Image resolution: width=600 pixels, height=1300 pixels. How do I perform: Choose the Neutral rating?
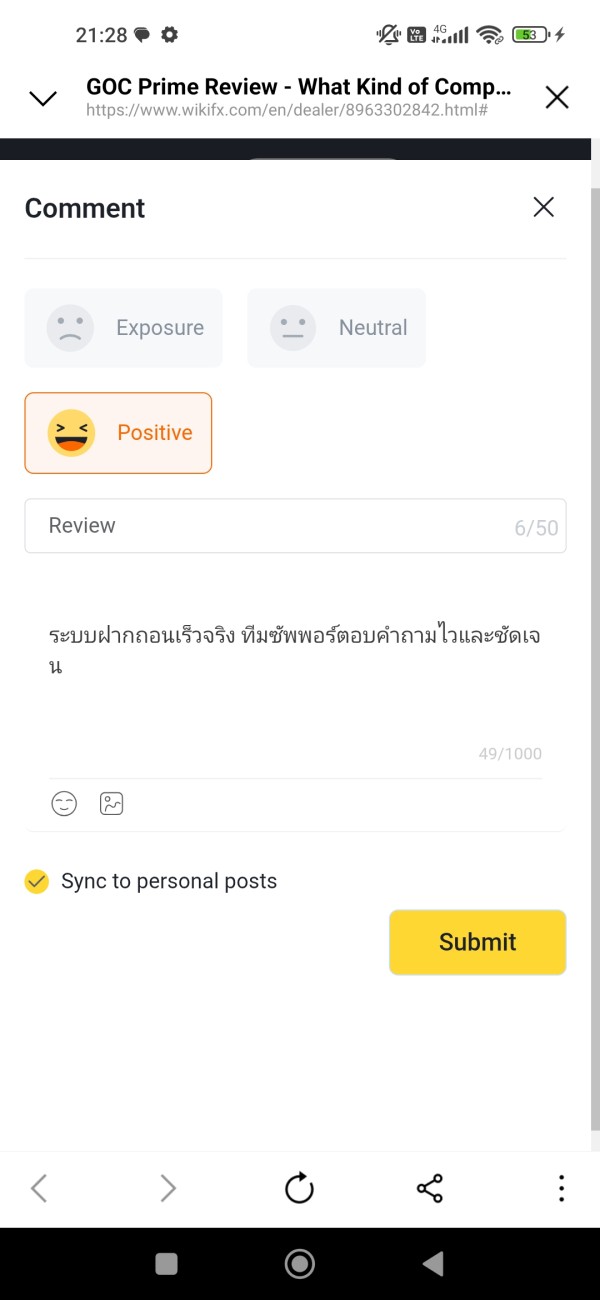click(x=337, y=328)
